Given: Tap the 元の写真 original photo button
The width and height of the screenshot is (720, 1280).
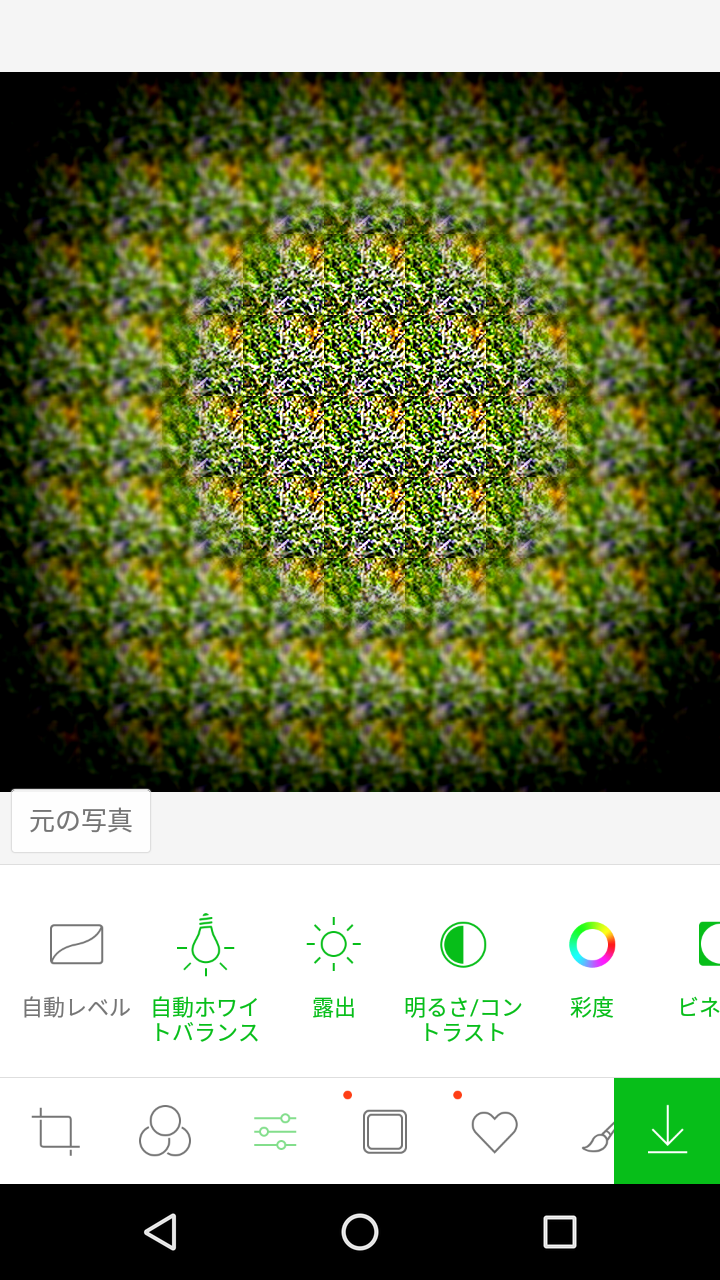Looking at the screenshot, I should tap(81, 821).
